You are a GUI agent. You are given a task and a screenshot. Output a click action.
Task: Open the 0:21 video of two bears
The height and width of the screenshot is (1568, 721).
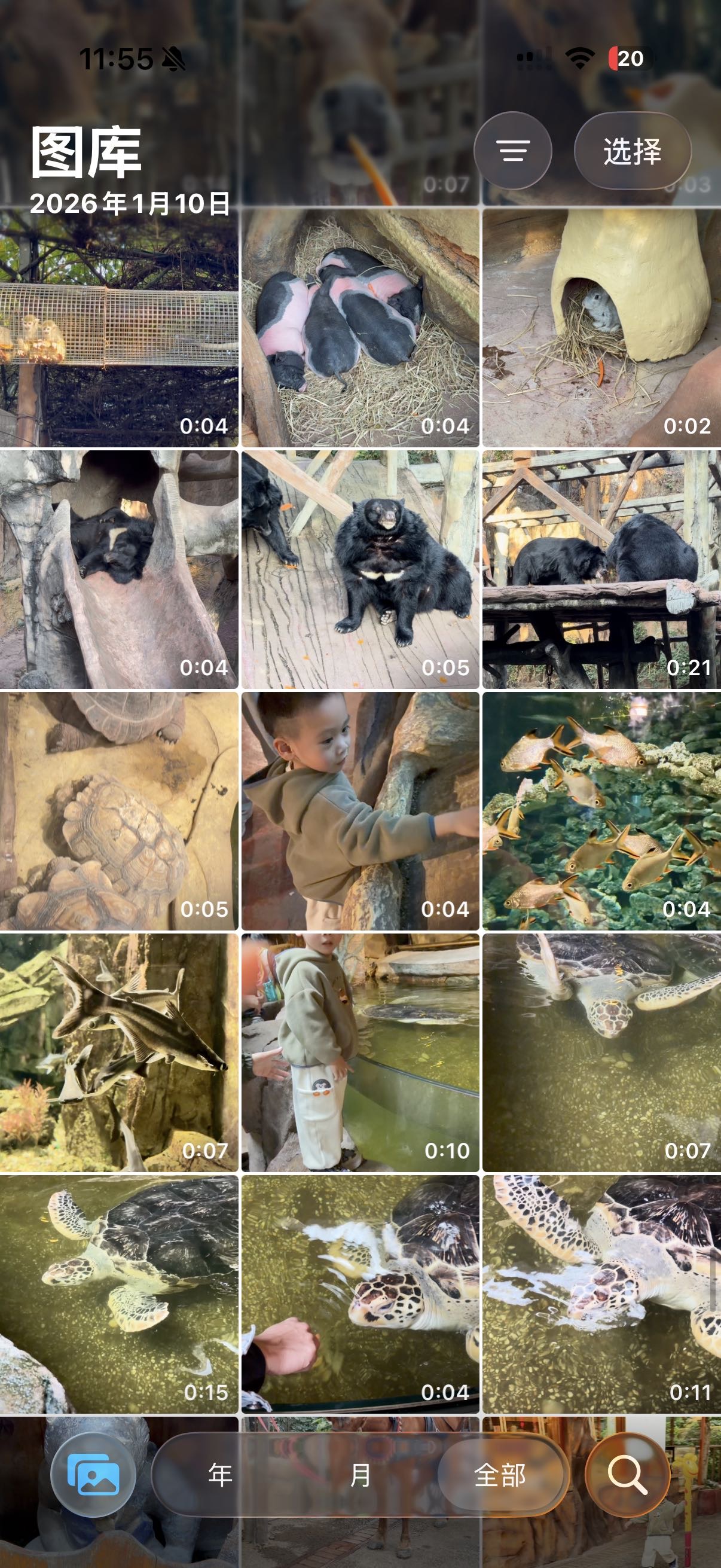click(601, 570)
